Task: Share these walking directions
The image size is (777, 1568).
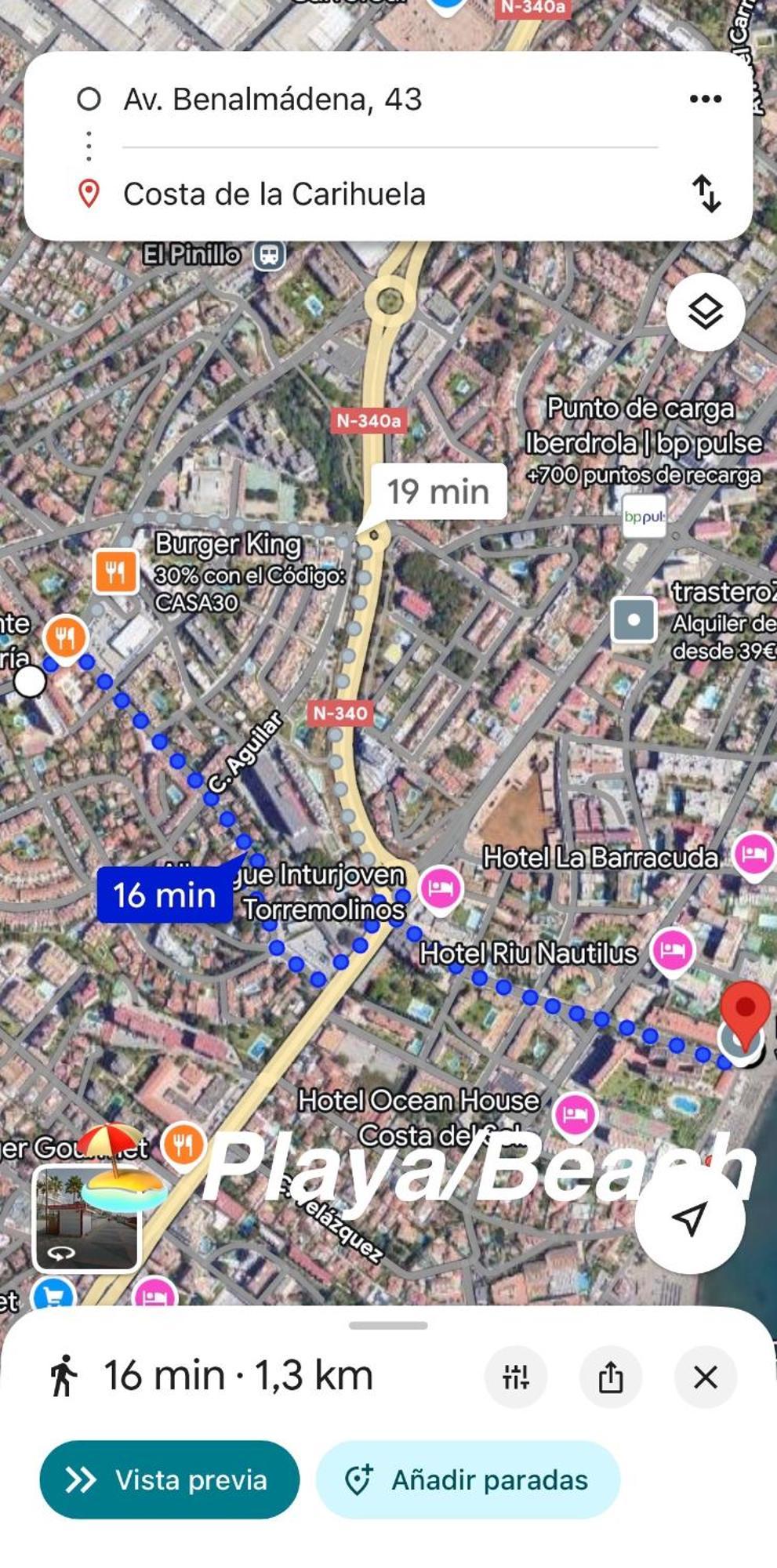Action: pos(611,1376)
